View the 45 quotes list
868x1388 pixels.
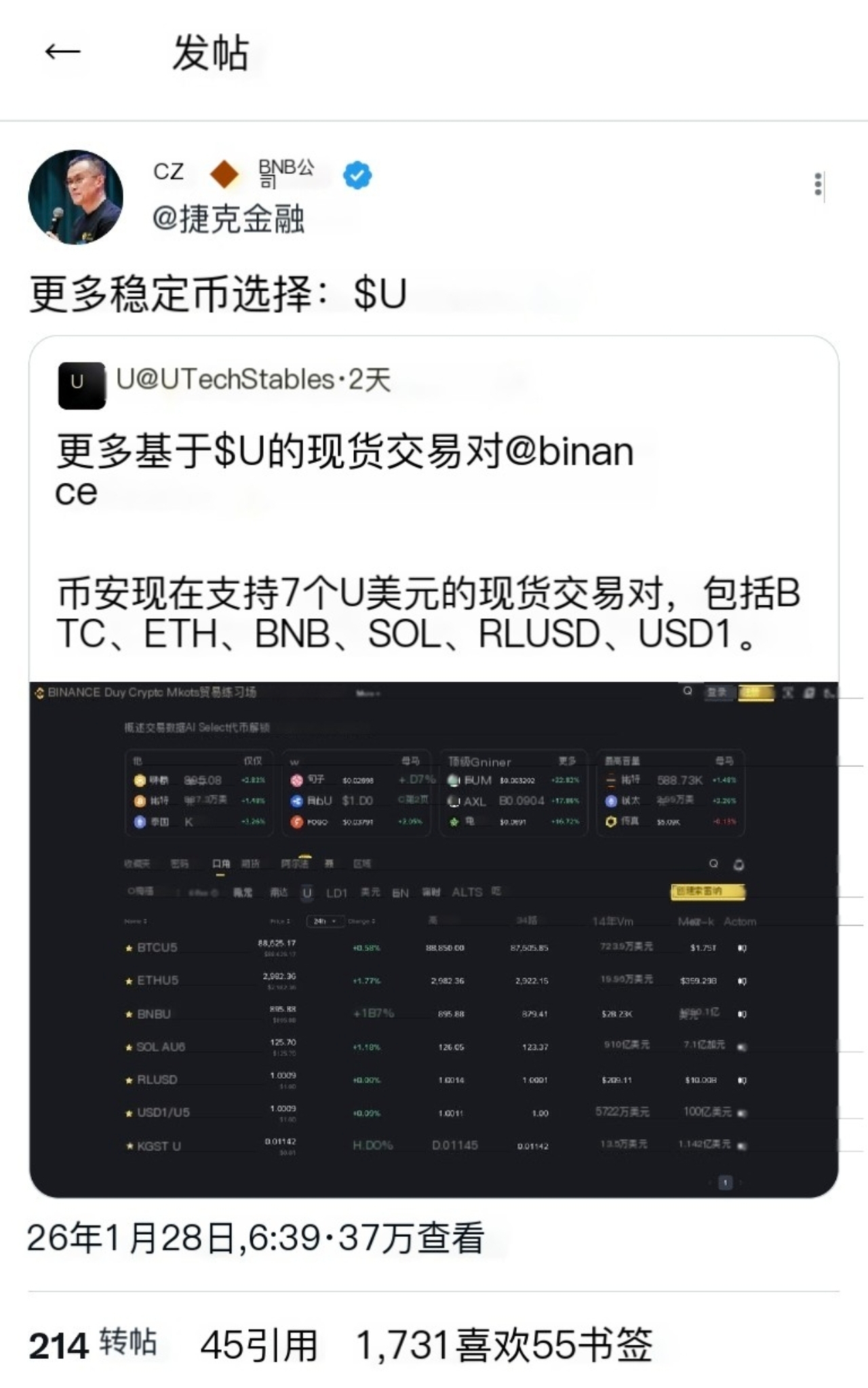259,1345
